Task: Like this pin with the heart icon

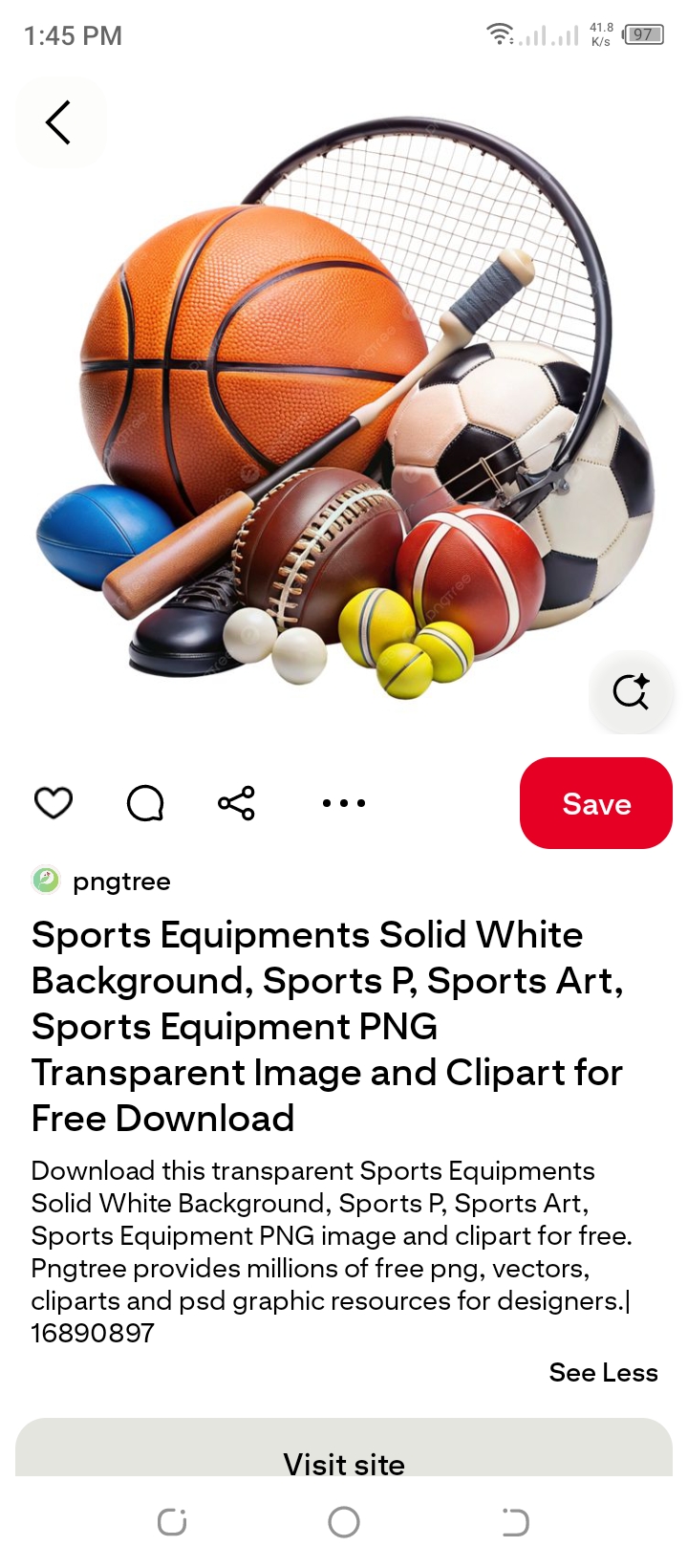Action: point(54,803)
